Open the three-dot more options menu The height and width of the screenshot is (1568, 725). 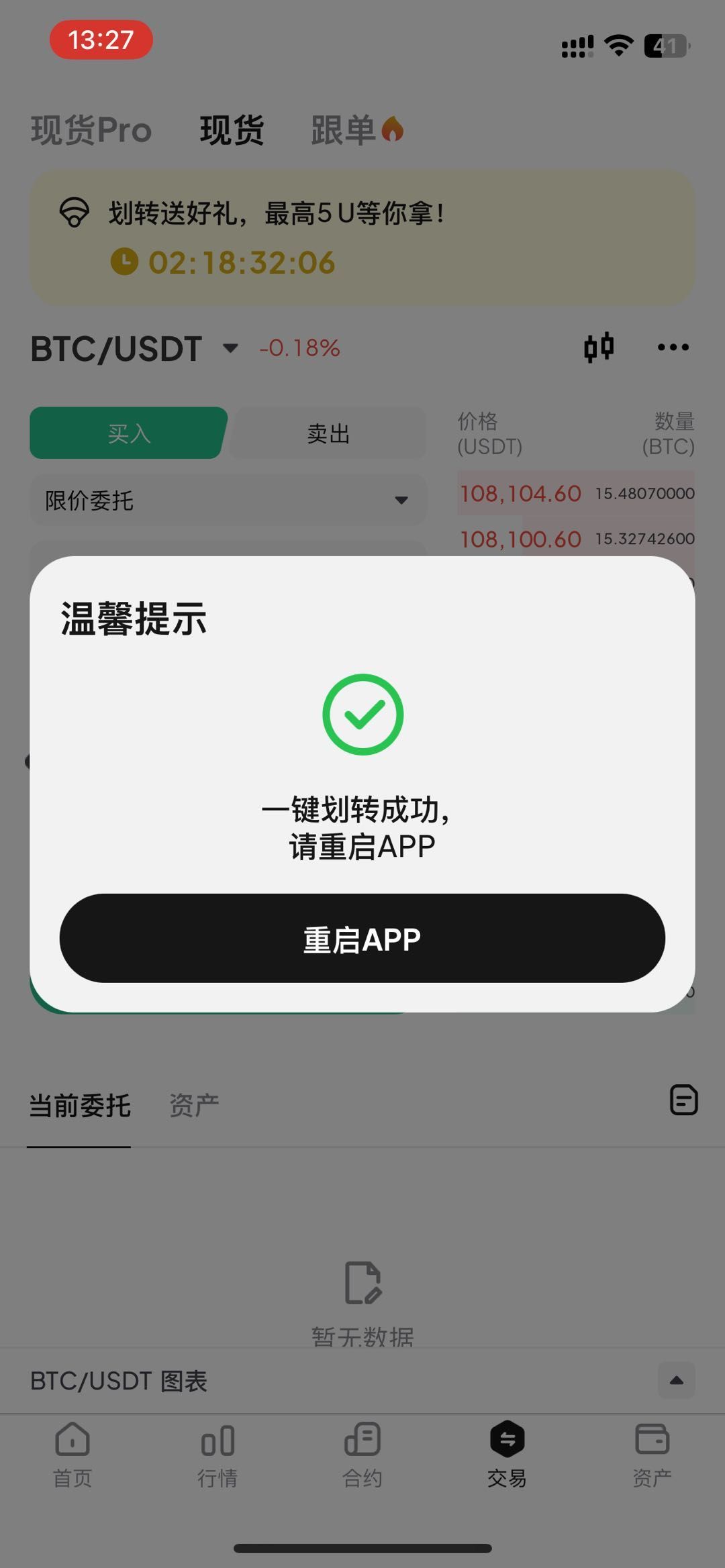(x=673, y=348)
